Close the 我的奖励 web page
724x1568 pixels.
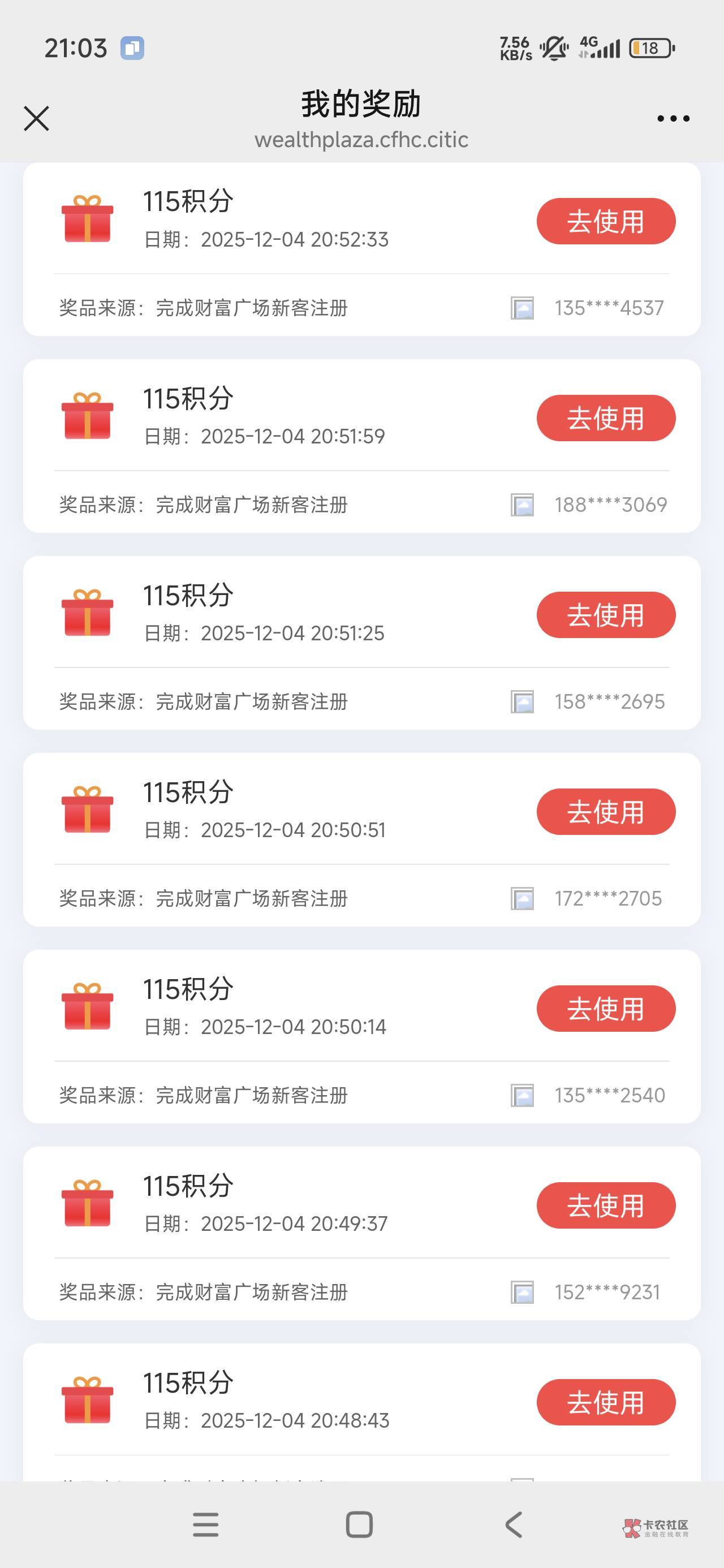pos(37,118)
